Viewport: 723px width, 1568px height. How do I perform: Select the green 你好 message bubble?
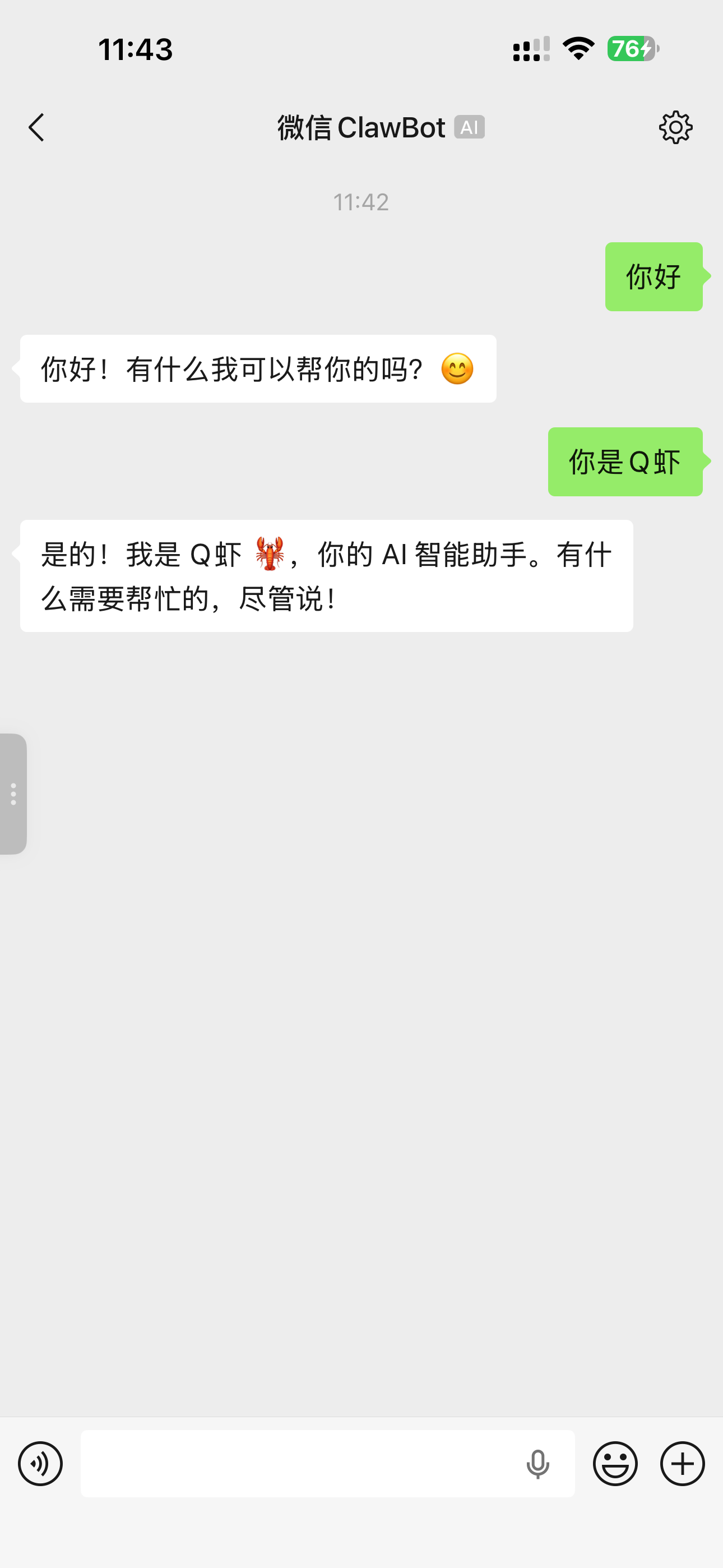(x=653, y=276)
